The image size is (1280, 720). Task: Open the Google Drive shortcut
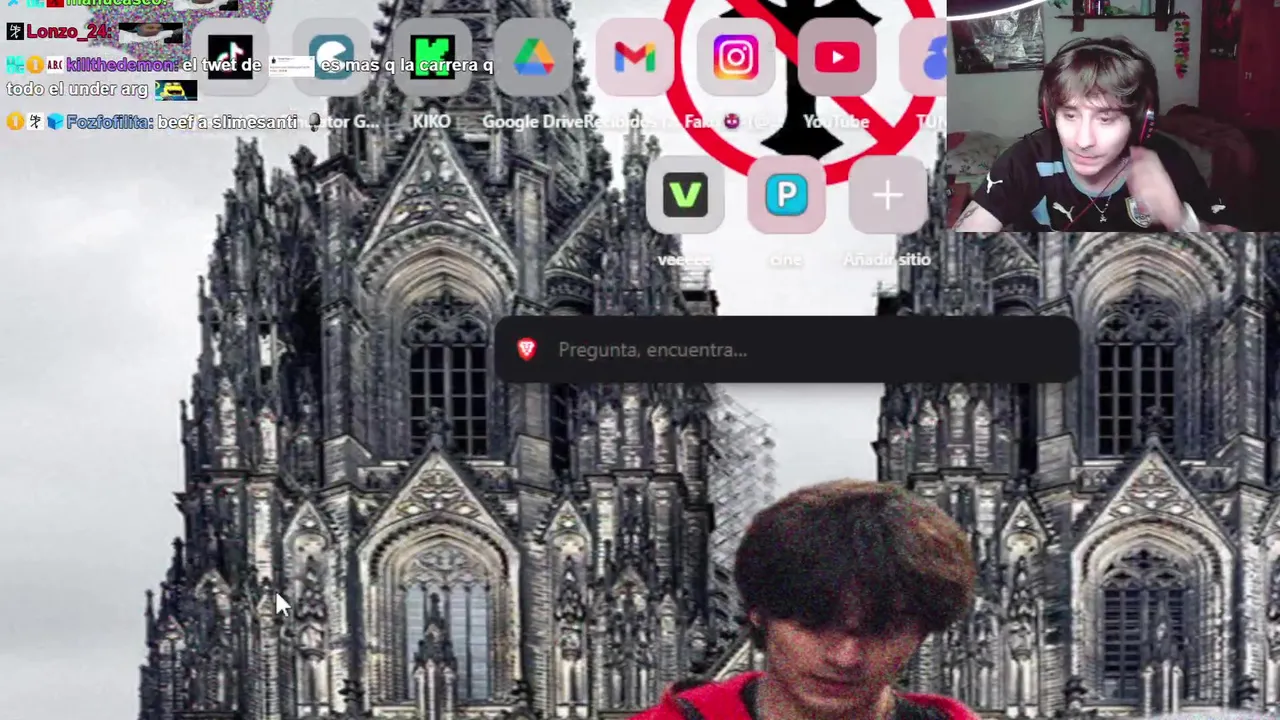[x=534, y=57]
